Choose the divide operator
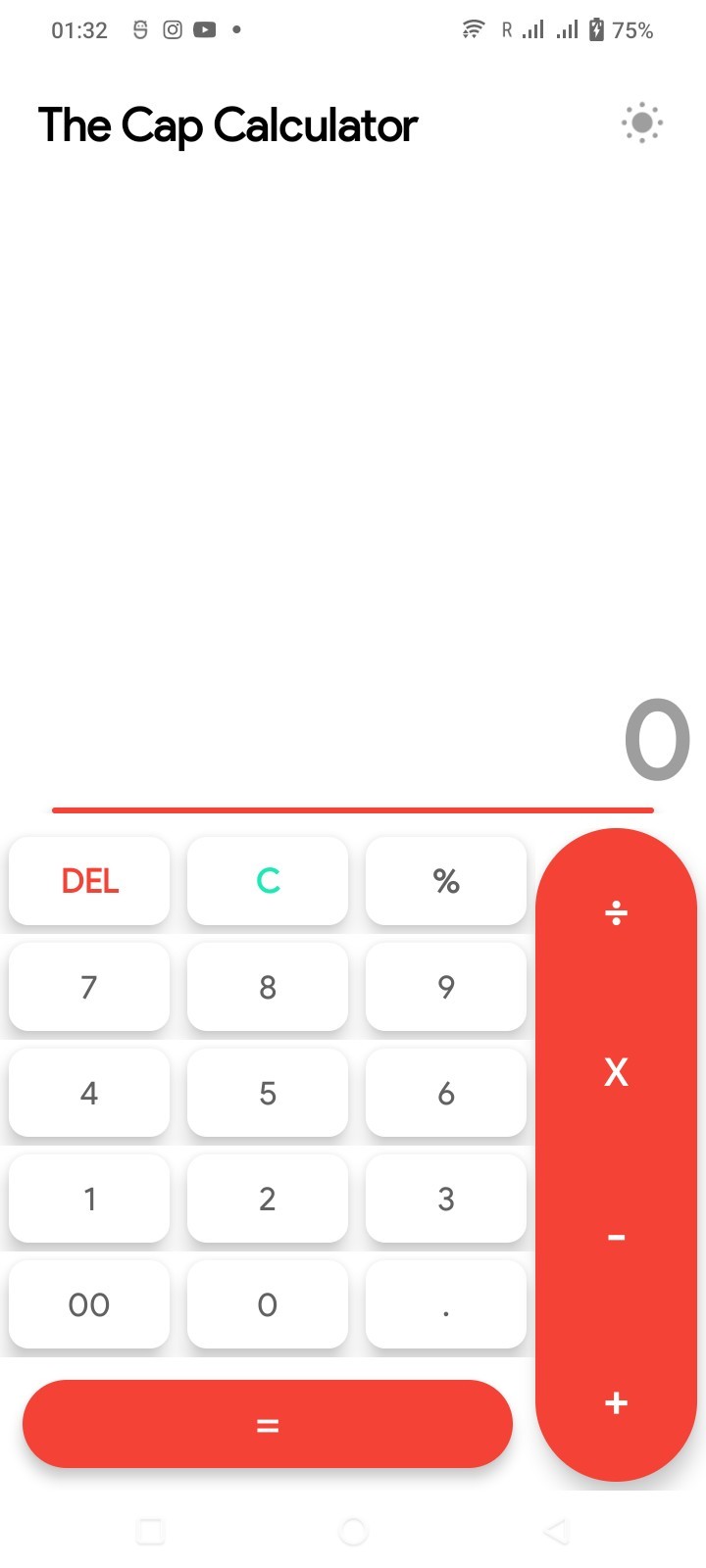The image size is (706, 1568). click(616, 913)
